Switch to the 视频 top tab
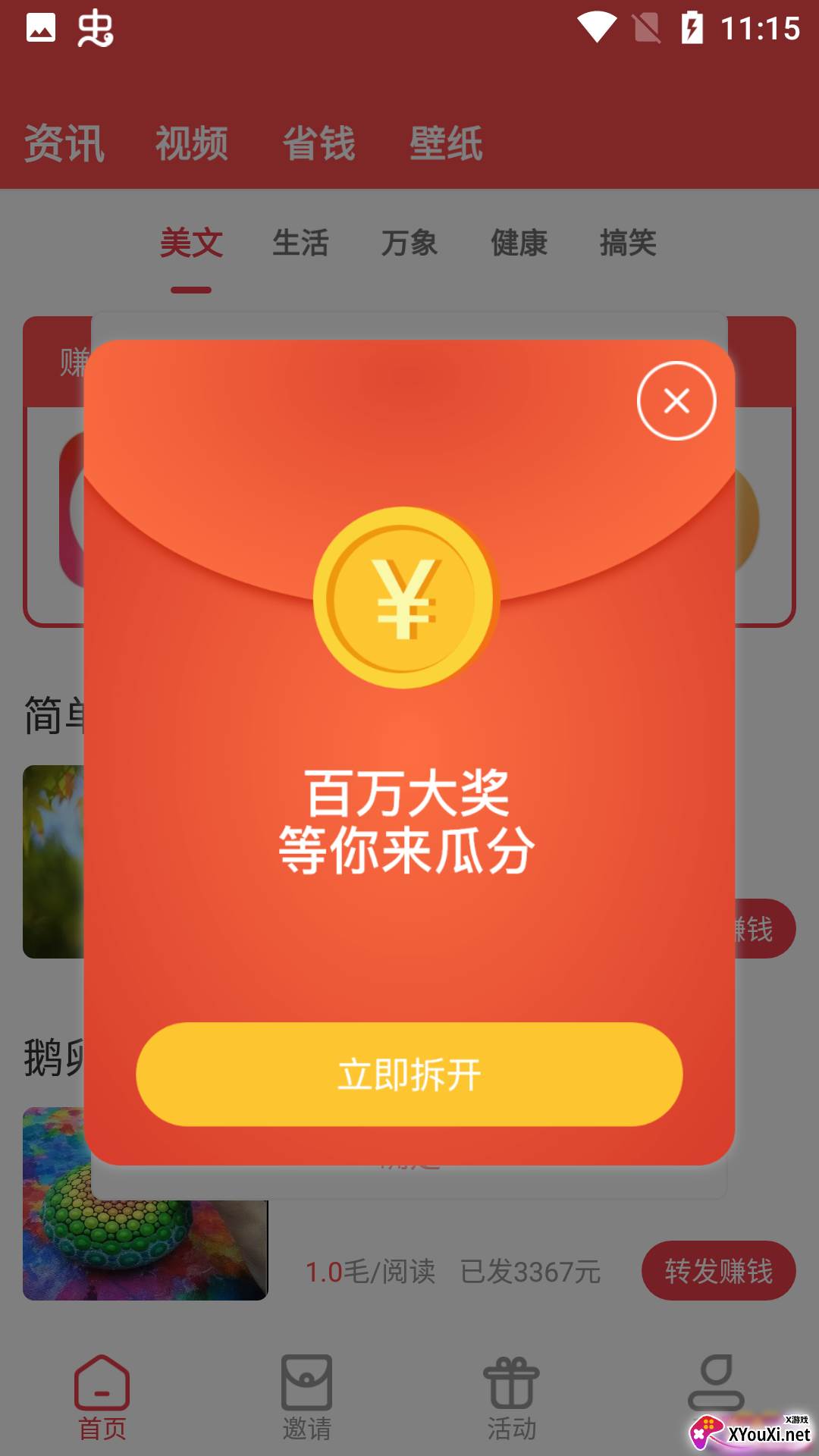 click(192, 143)
